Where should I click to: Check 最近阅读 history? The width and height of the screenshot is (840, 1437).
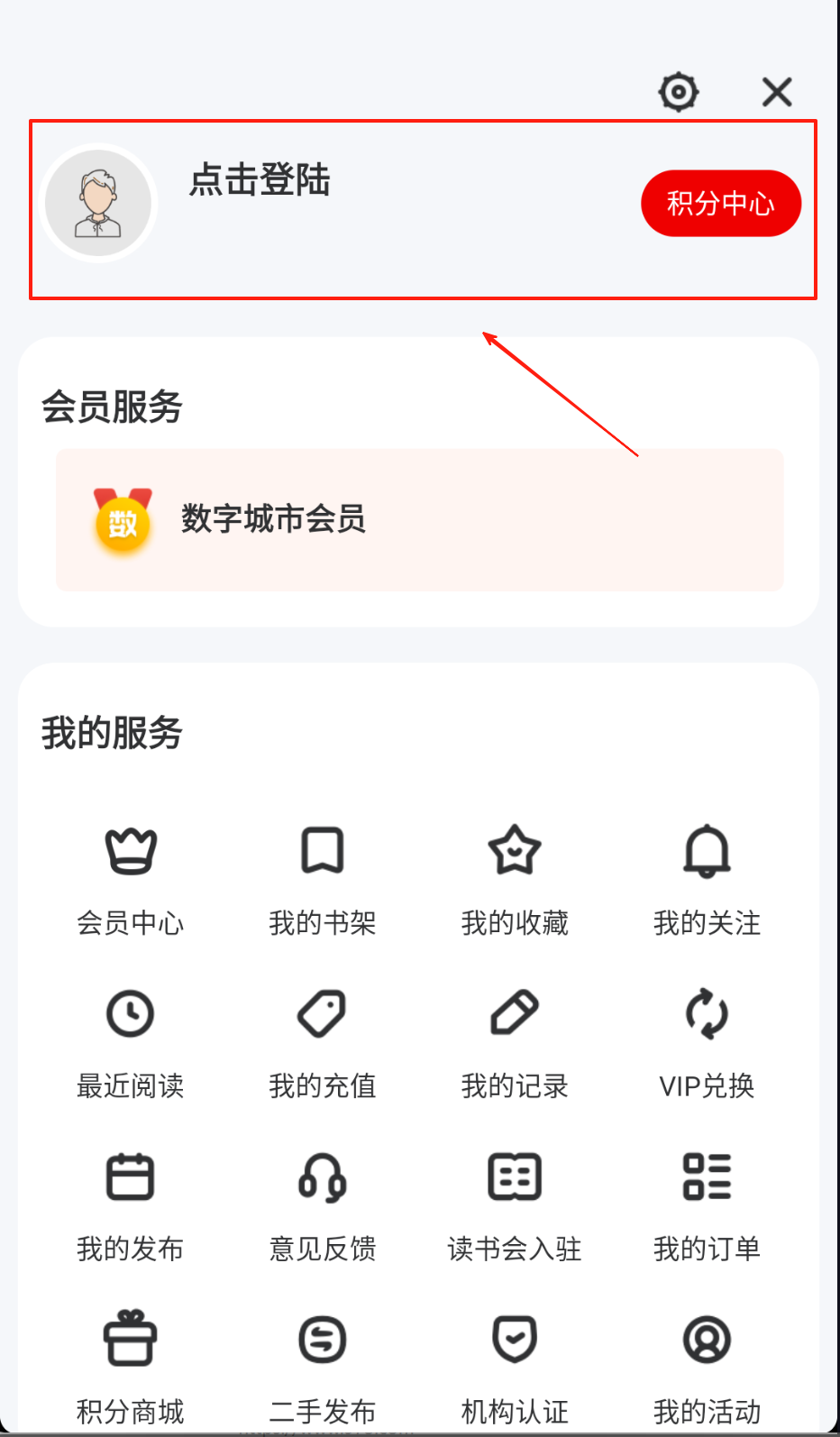click(x=131, y=1039)
